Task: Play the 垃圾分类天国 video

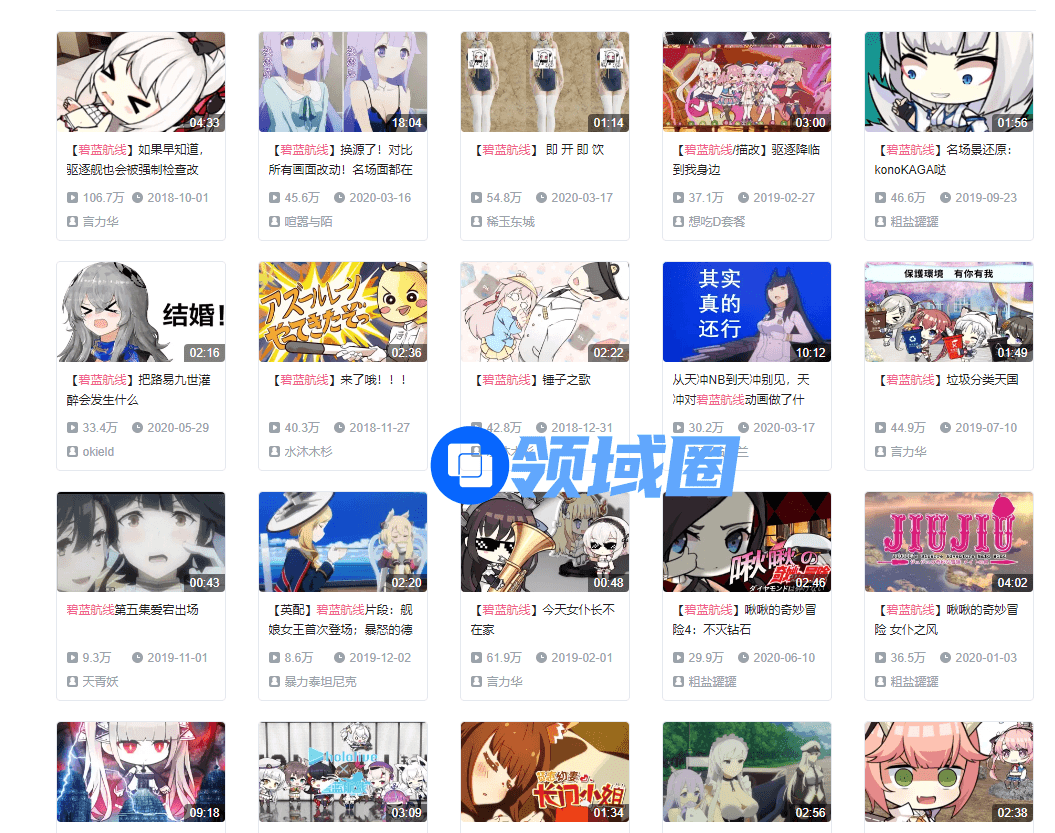Action: 949,312
